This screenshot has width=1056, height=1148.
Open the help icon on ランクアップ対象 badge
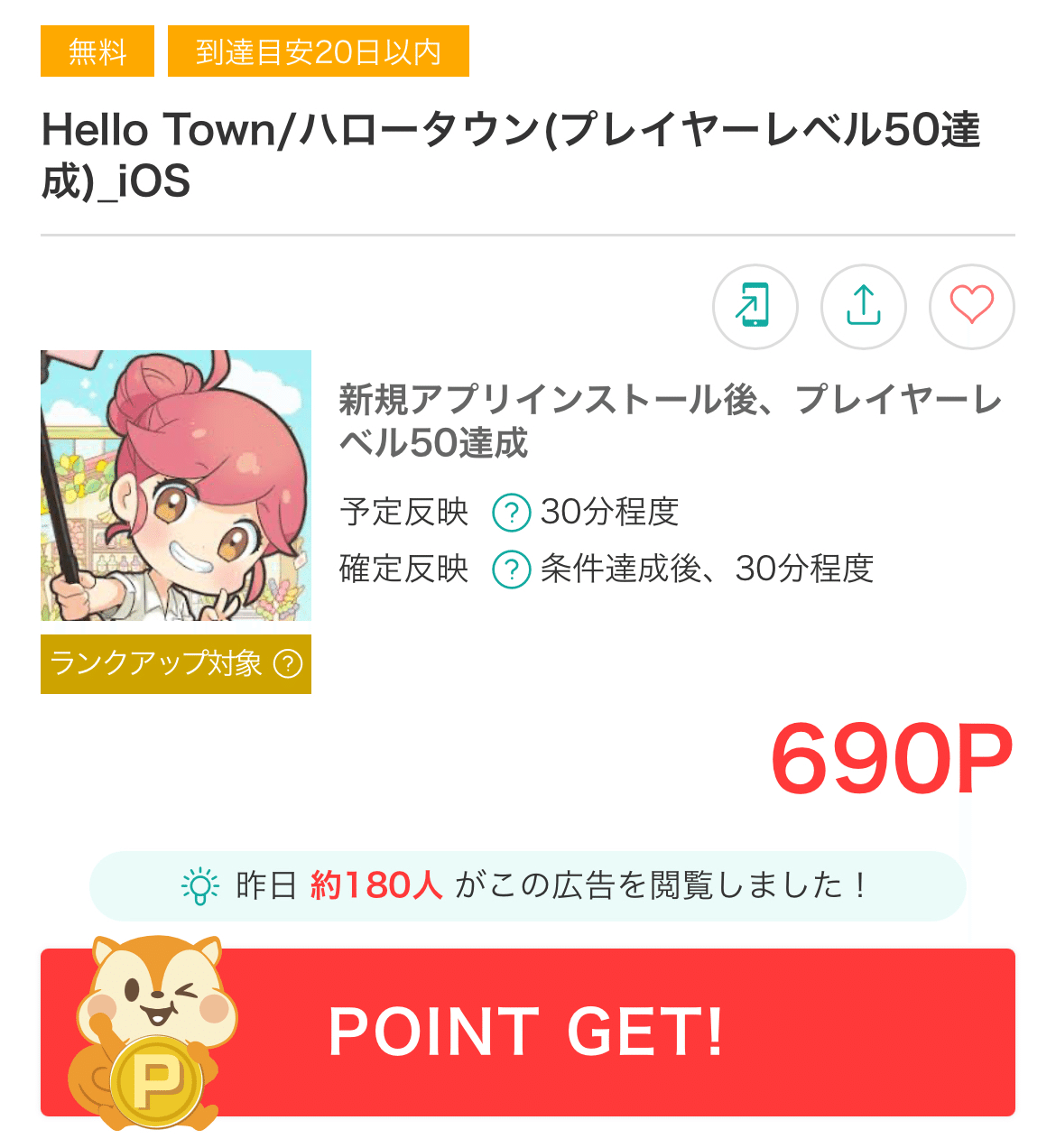point(287,665)
